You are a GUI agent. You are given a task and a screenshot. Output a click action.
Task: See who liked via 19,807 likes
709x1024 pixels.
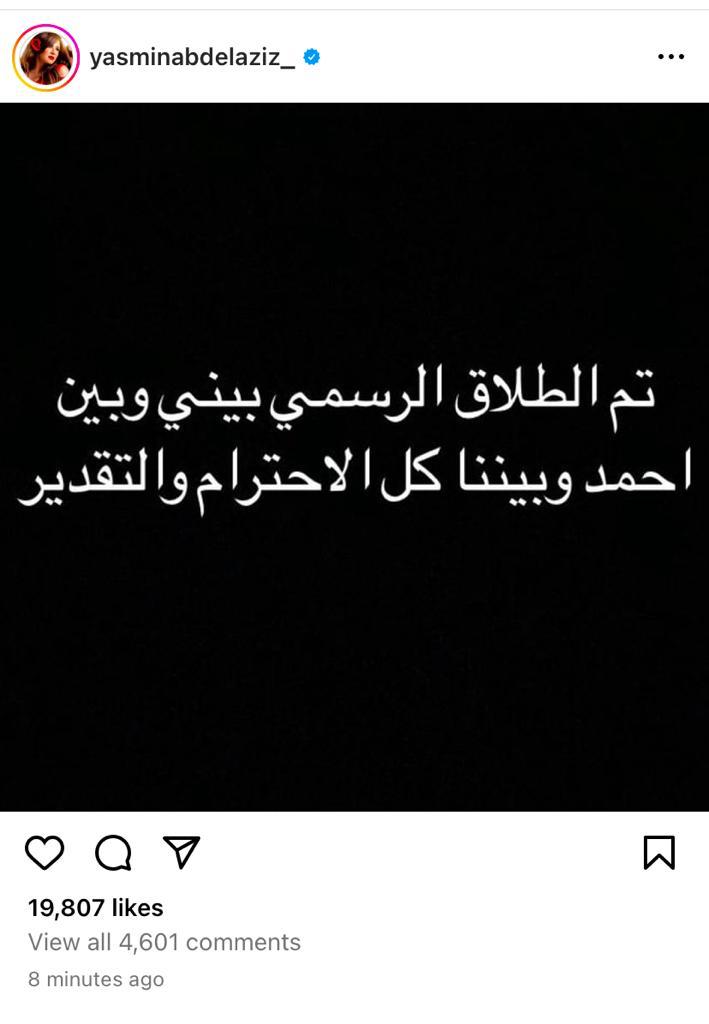coord(96,907)
